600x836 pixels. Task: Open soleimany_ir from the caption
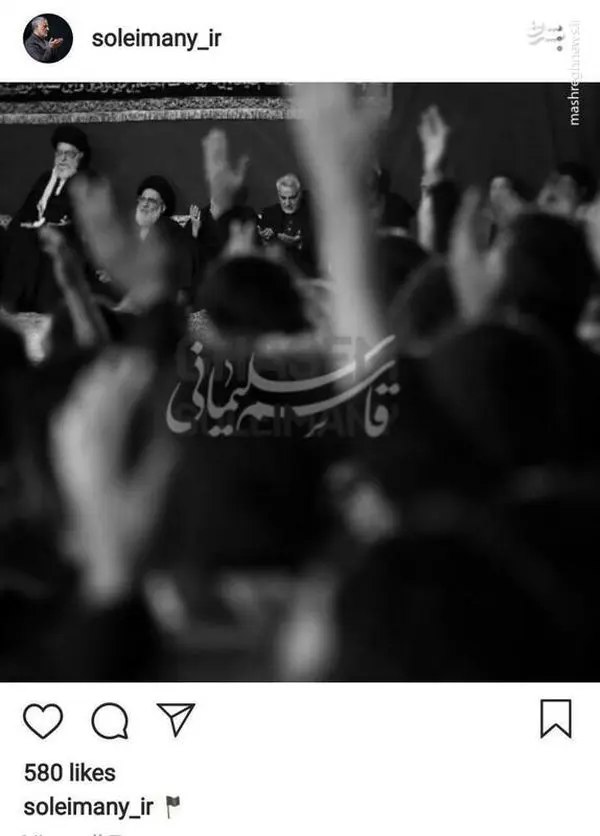coord(88,806)
